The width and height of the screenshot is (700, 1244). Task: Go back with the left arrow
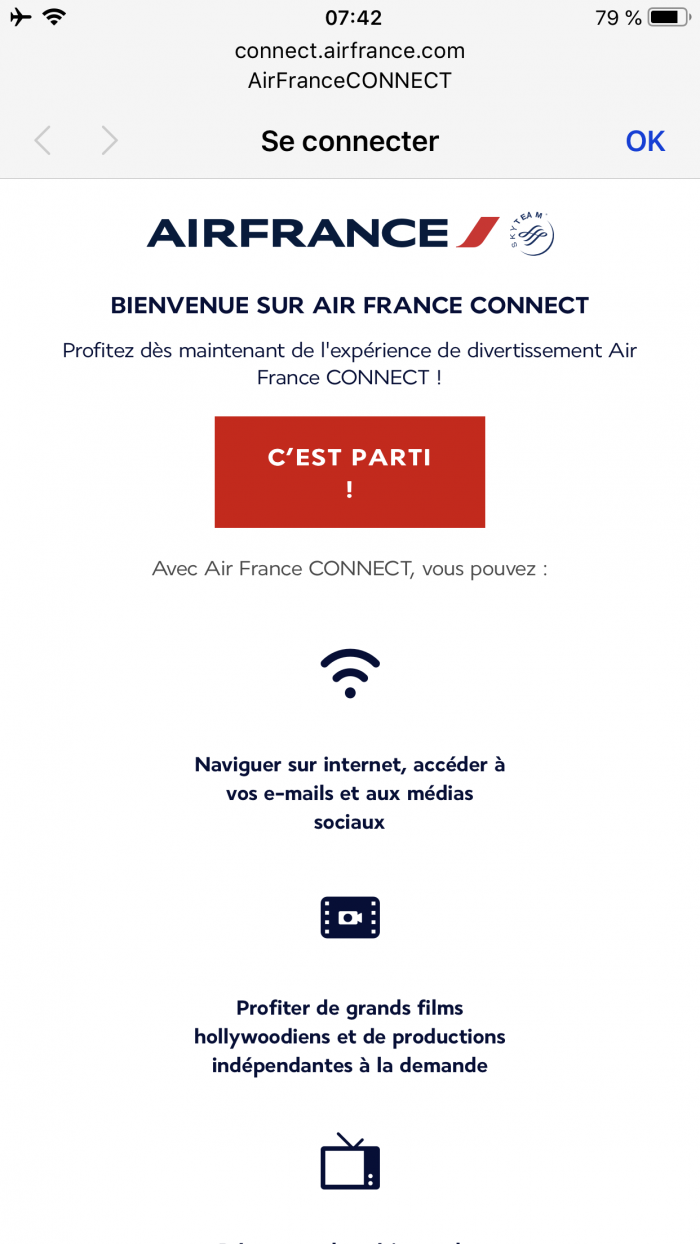click(x=42, y=141)
